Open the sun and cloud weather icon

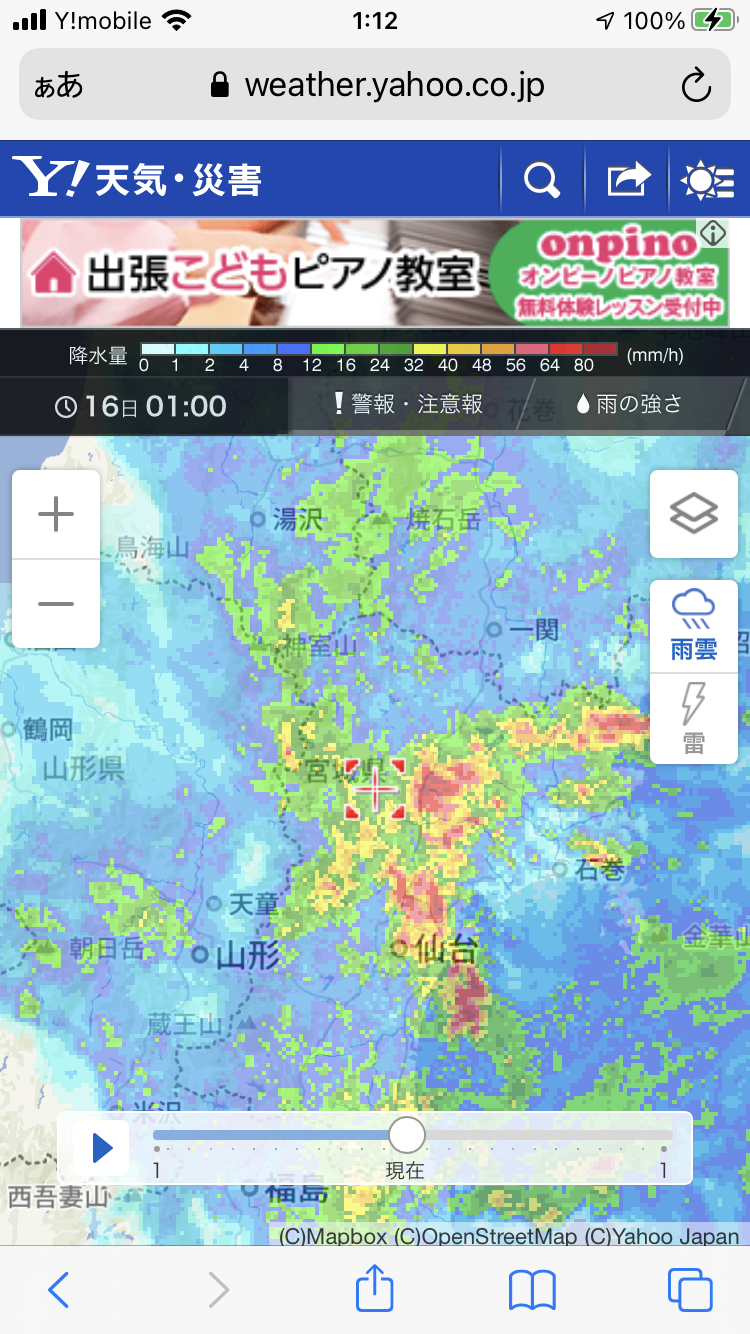[708, 180]
